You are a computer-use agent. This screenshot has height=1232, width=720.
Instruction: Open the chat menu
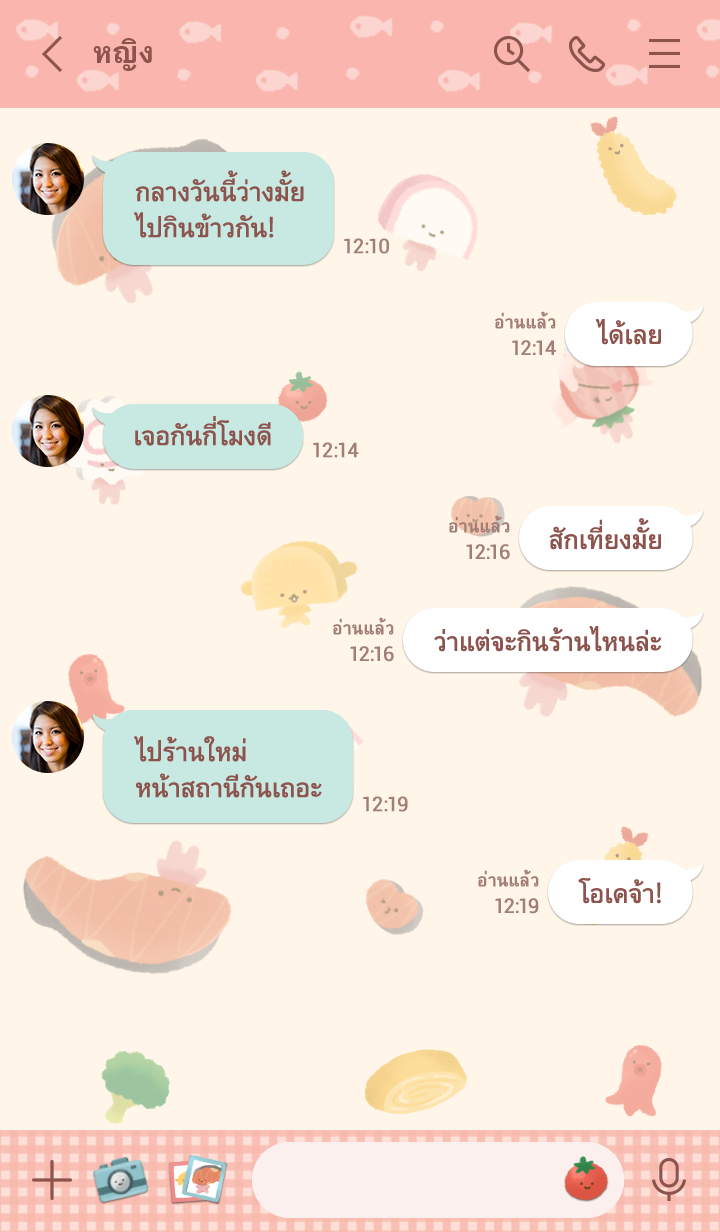(664, 54)
